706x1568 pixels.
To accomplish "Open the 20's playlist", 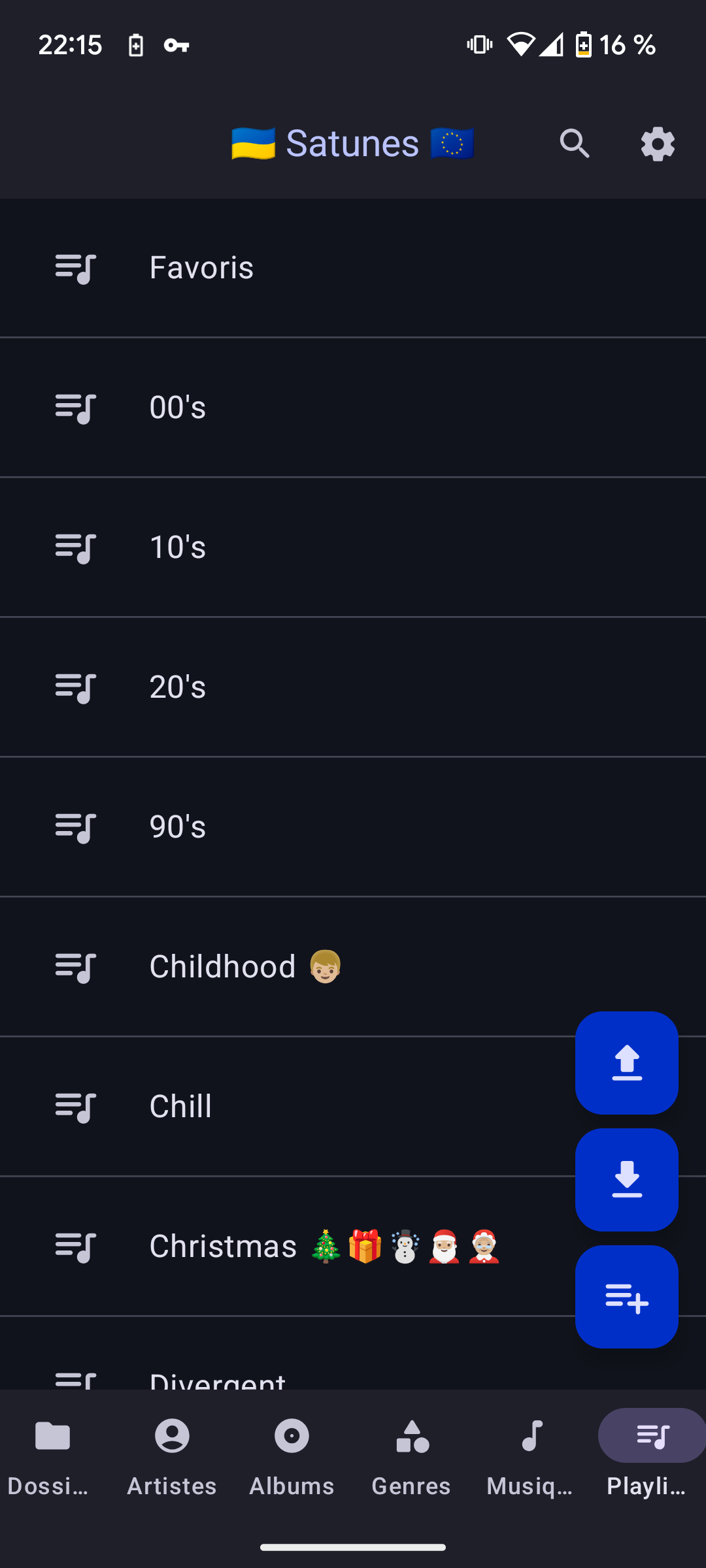I will pos(353,687).
